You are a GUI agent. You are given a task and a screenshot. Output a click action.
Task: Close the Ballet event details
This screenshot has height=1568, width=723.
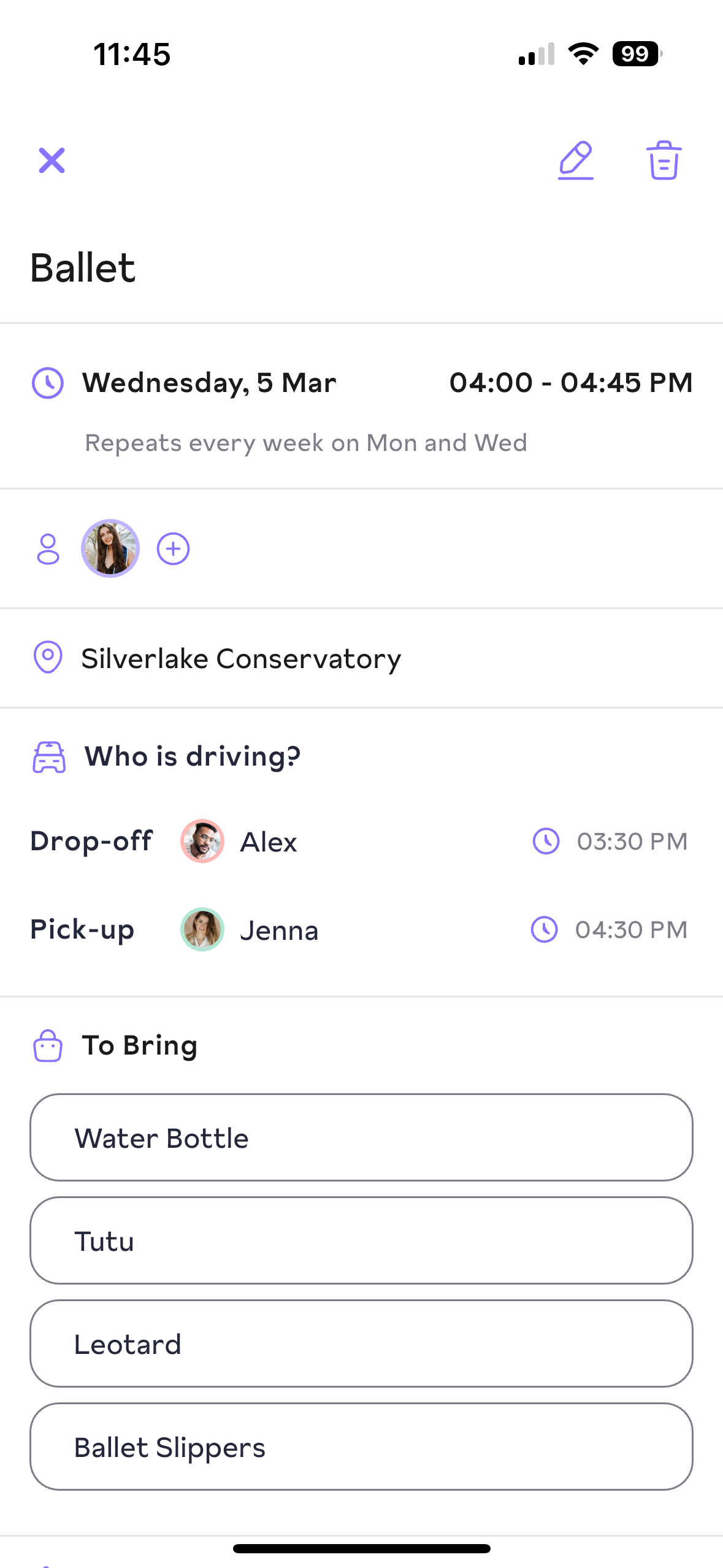[x=52, y=161]
